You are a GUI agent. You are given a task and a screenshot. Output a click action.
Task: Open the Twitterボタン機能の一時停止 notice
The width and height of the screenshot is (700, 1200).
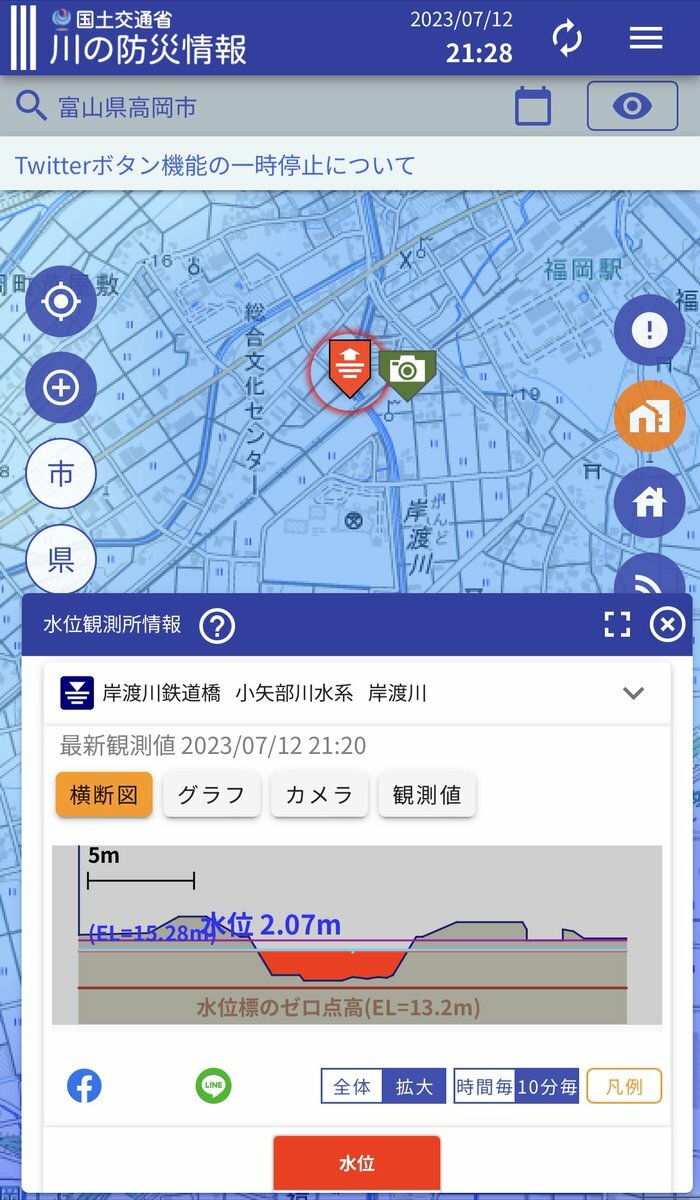215,165
